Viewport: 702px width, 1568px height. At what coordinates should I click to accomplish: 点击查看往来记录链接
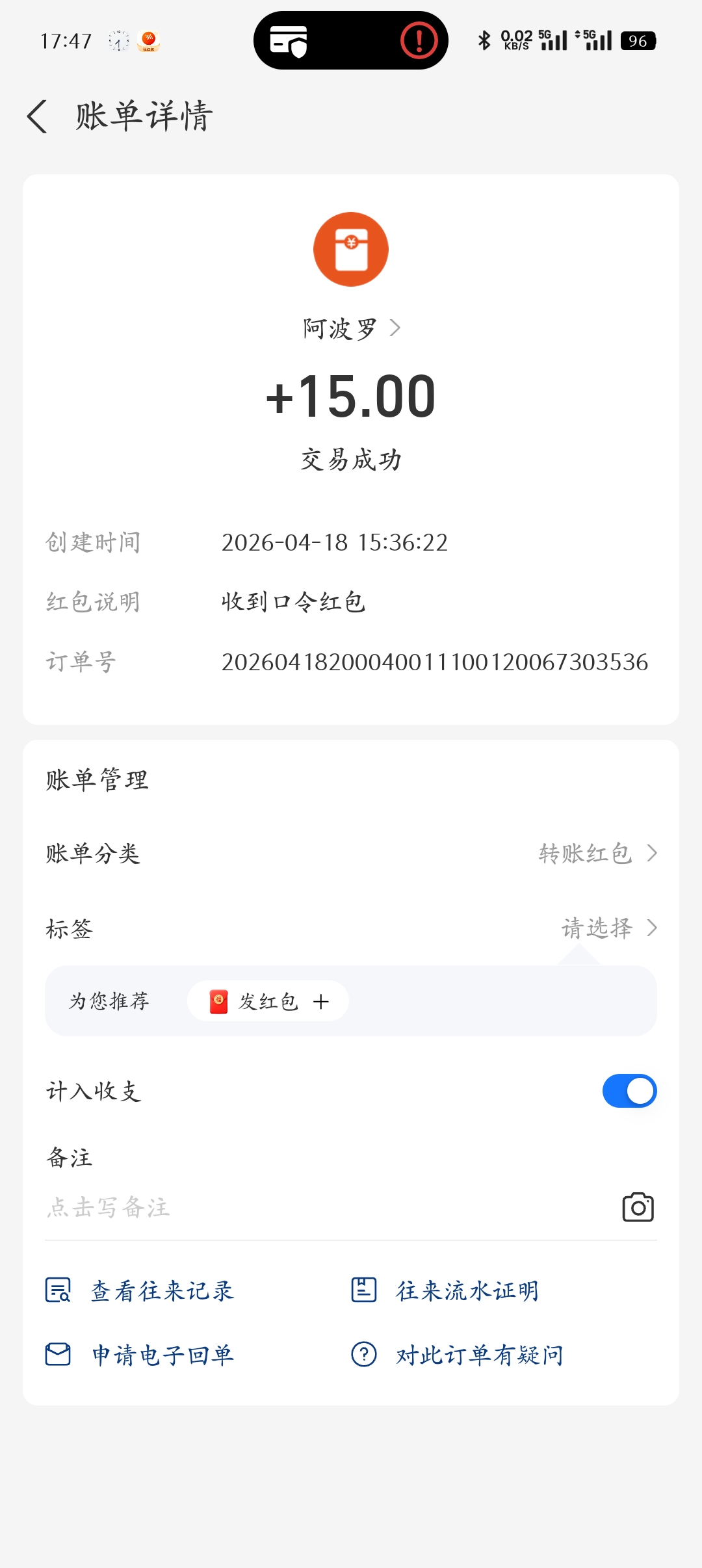(162, 1291)
